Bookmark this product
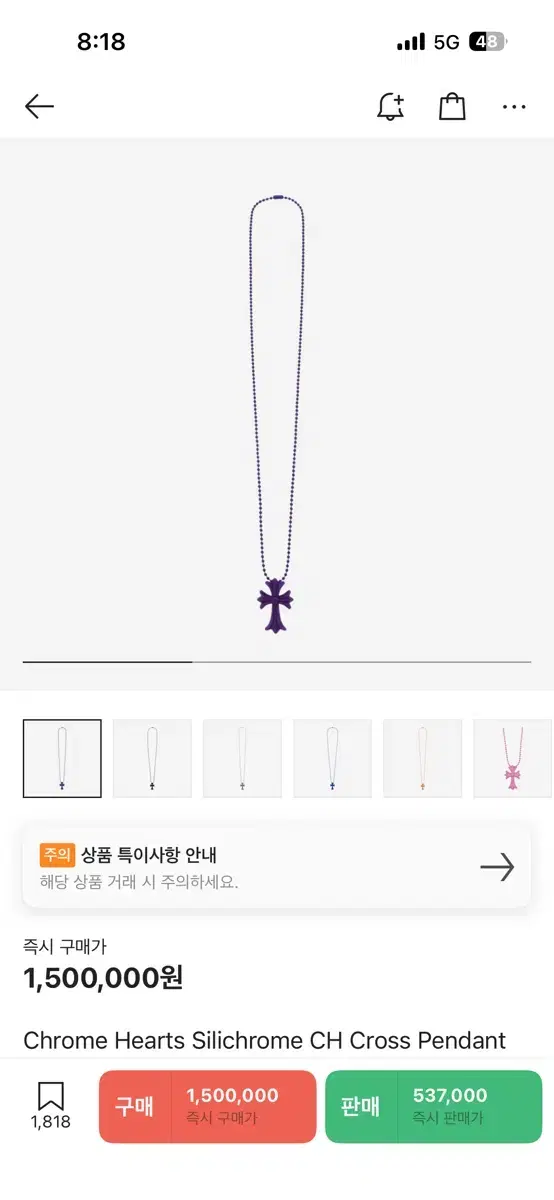This screenshot has height=1200, width=554. (50, 1105)
